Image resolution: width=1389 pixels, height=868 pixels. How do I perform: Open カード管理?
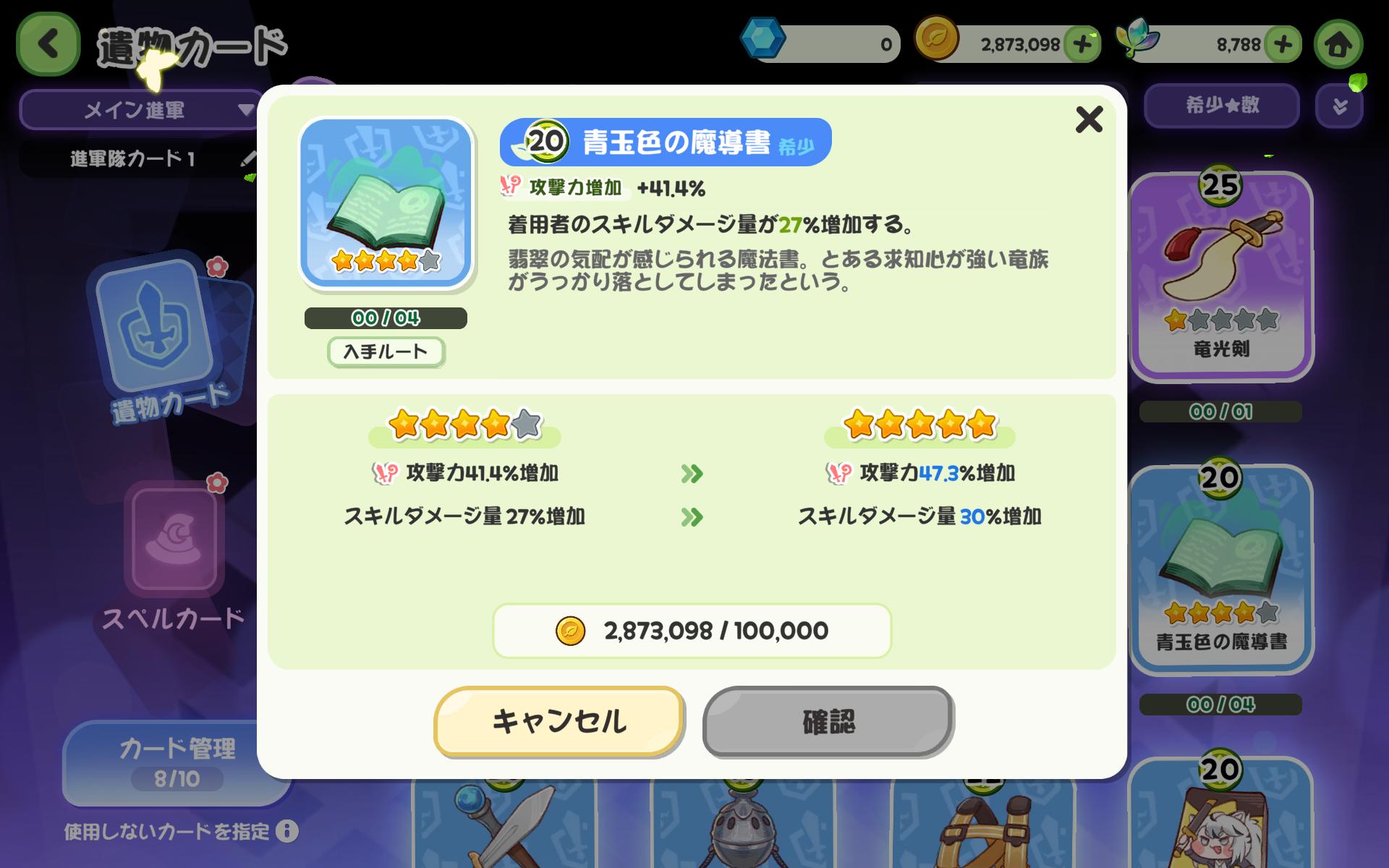coord(177,762)
